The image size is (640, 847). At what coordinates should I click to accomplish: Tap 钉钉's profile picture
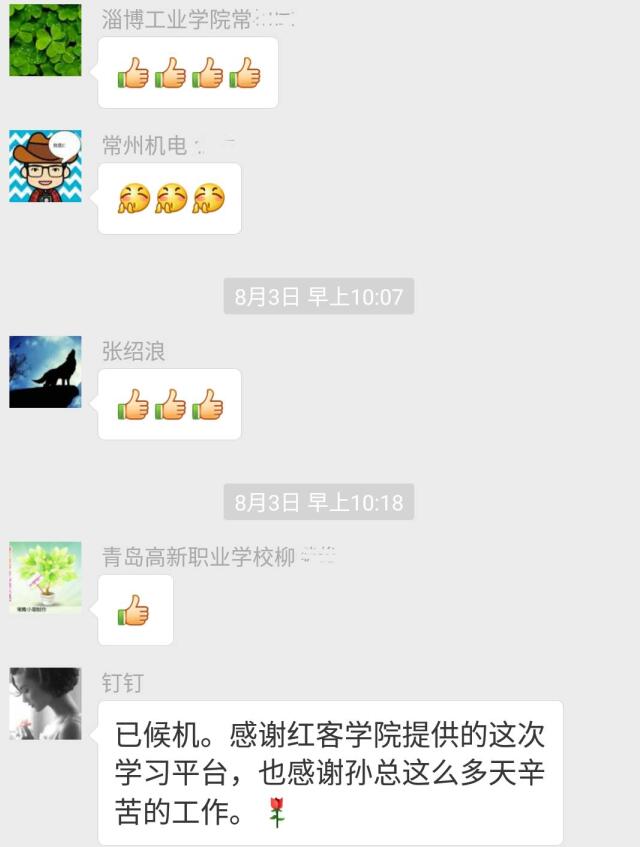[x=45, y=703]
